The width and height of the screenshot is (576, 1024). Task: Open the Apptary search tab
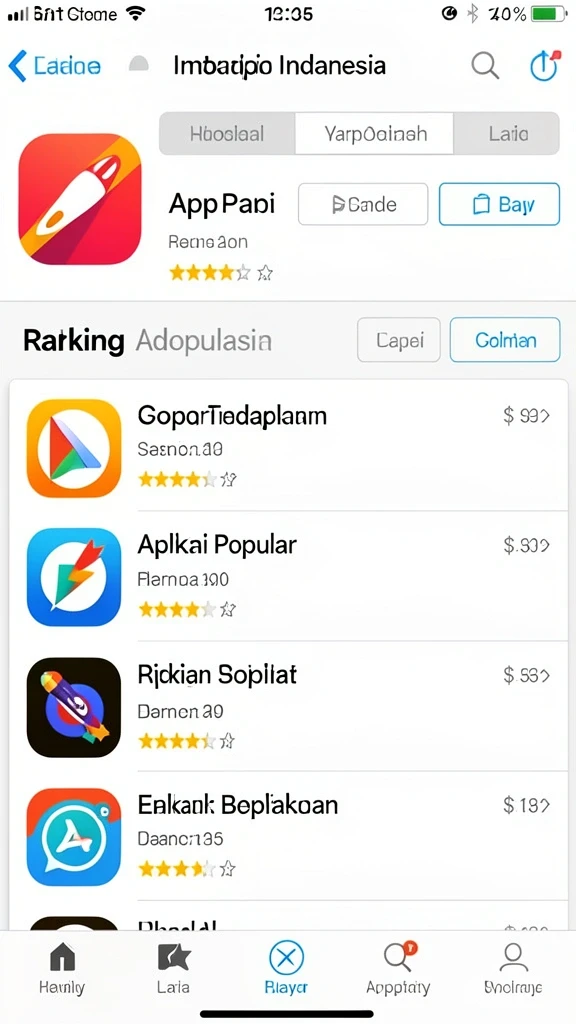click(398, 967)
